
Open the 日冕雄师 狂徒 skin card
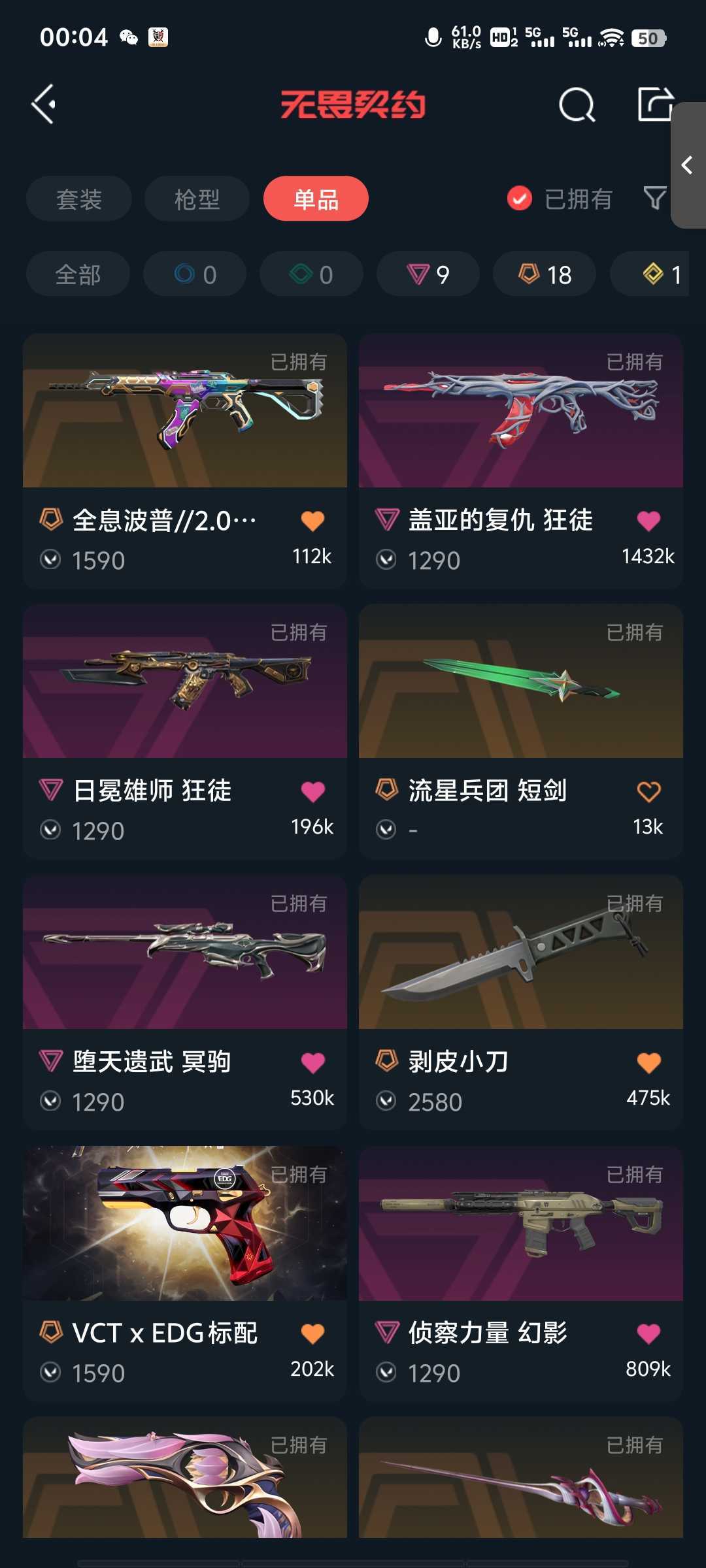pyautogui.click(x=185, y=732)
